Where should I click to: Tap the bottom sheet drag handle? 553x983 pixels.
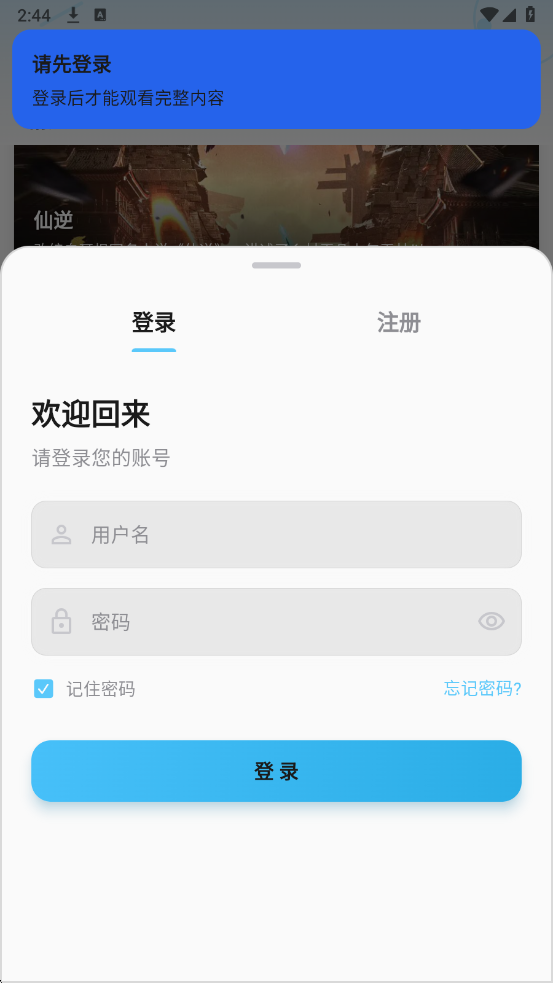[276, 265]
